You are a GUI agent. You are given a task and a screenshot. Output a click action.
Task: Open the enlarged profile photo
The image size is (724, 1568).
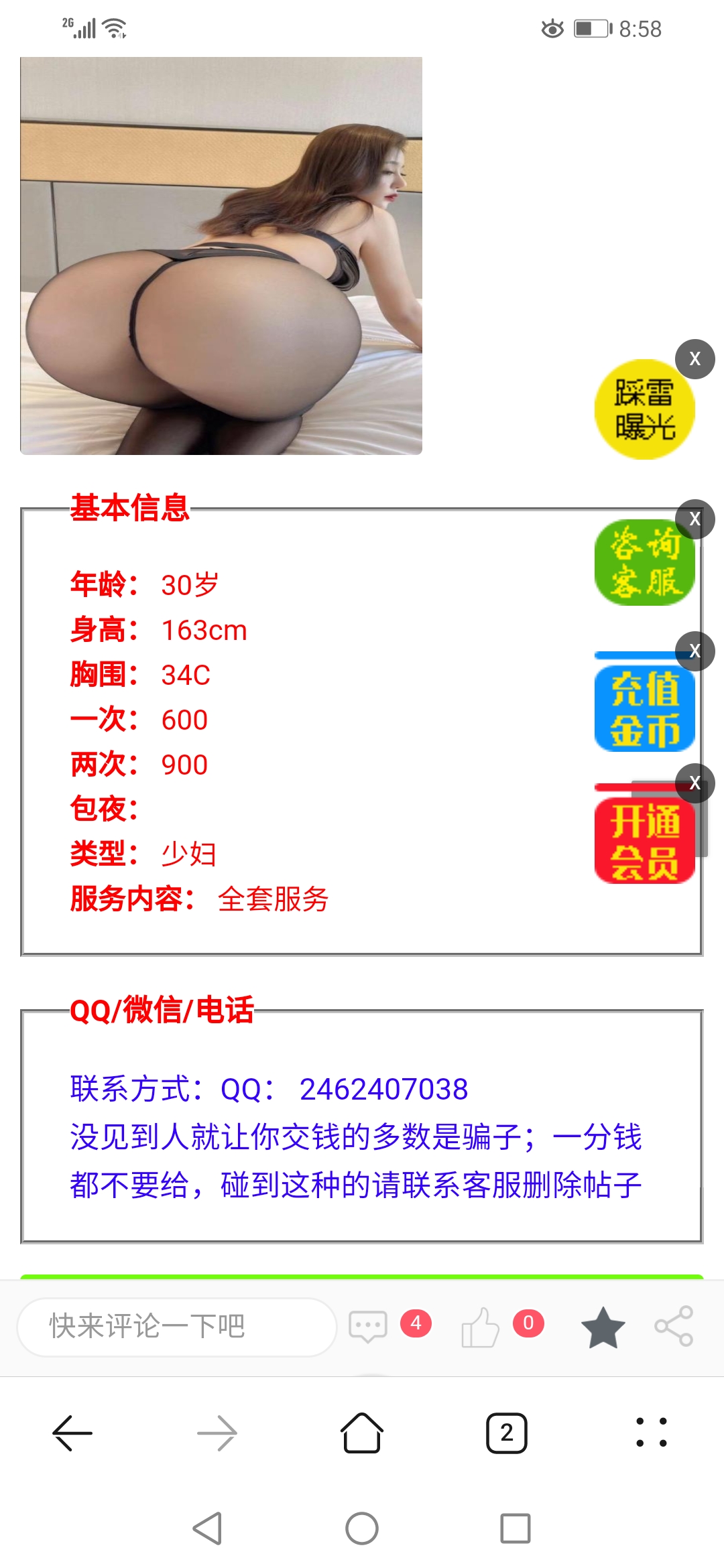click(221, 256)
